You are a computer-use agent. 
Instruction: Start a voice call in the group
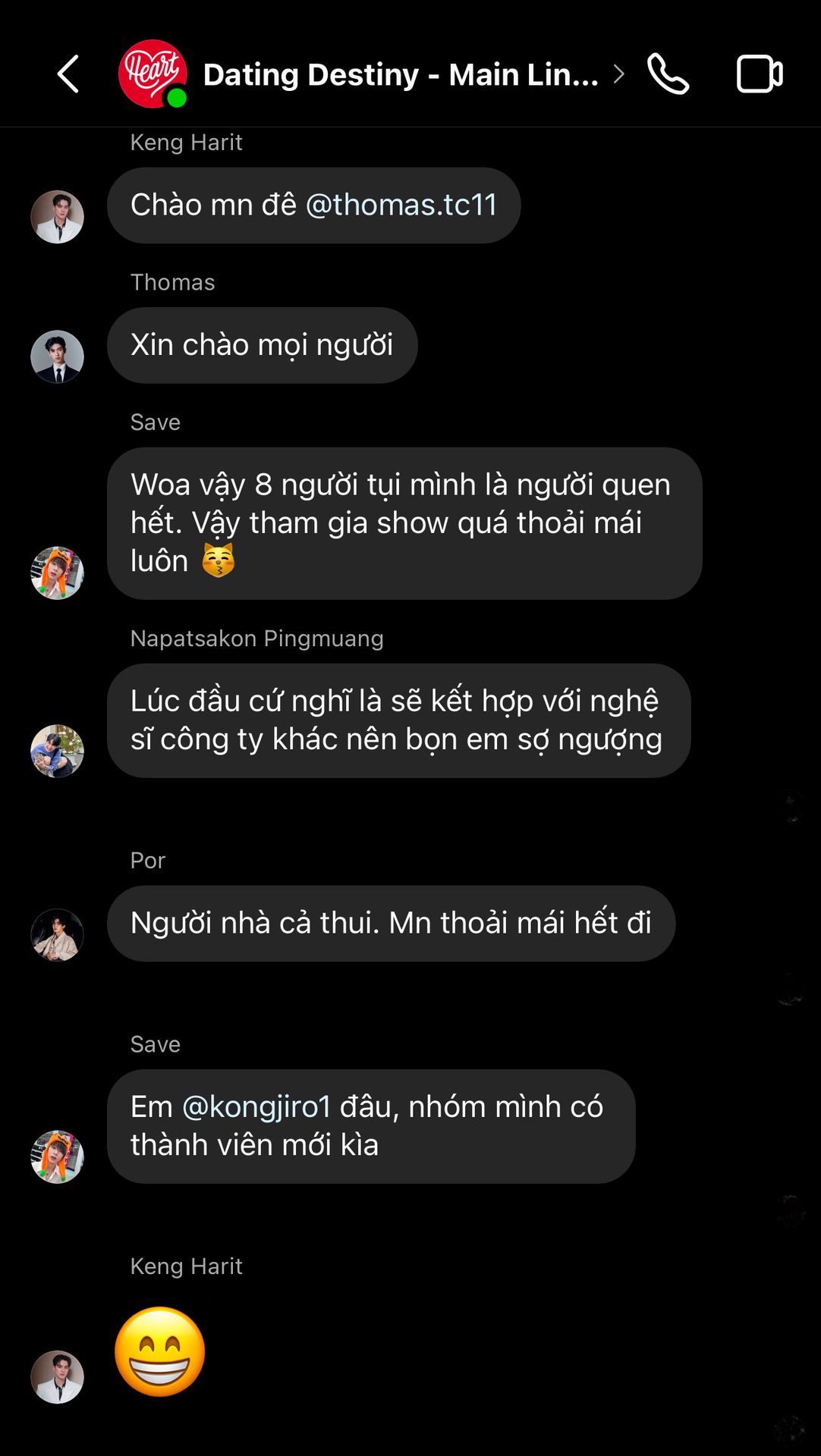click(668, 74)
